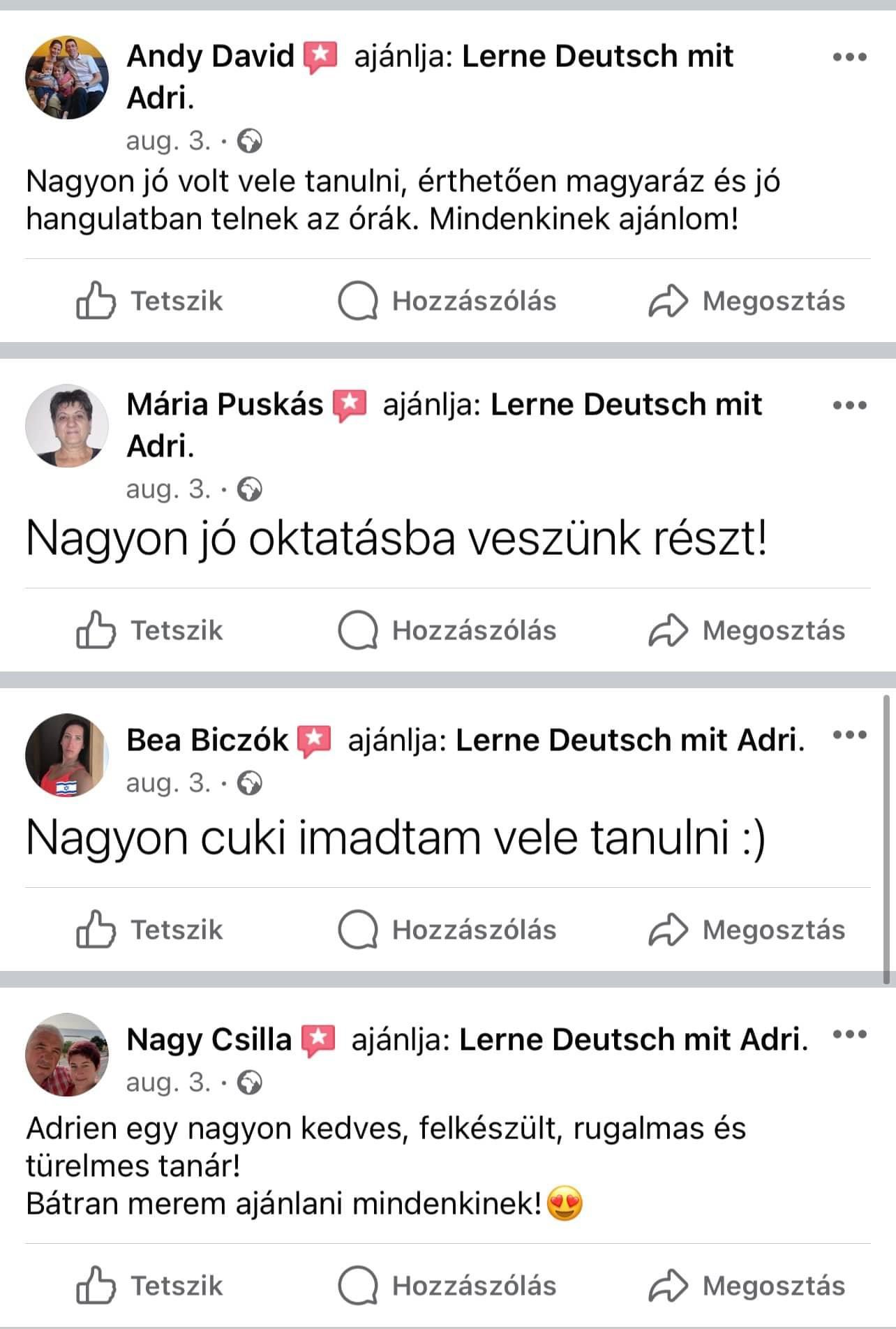The height and width of the screenshot is (1329, 896).
Task: View Mária Puskás's profile name link
Action: [225, 405]
